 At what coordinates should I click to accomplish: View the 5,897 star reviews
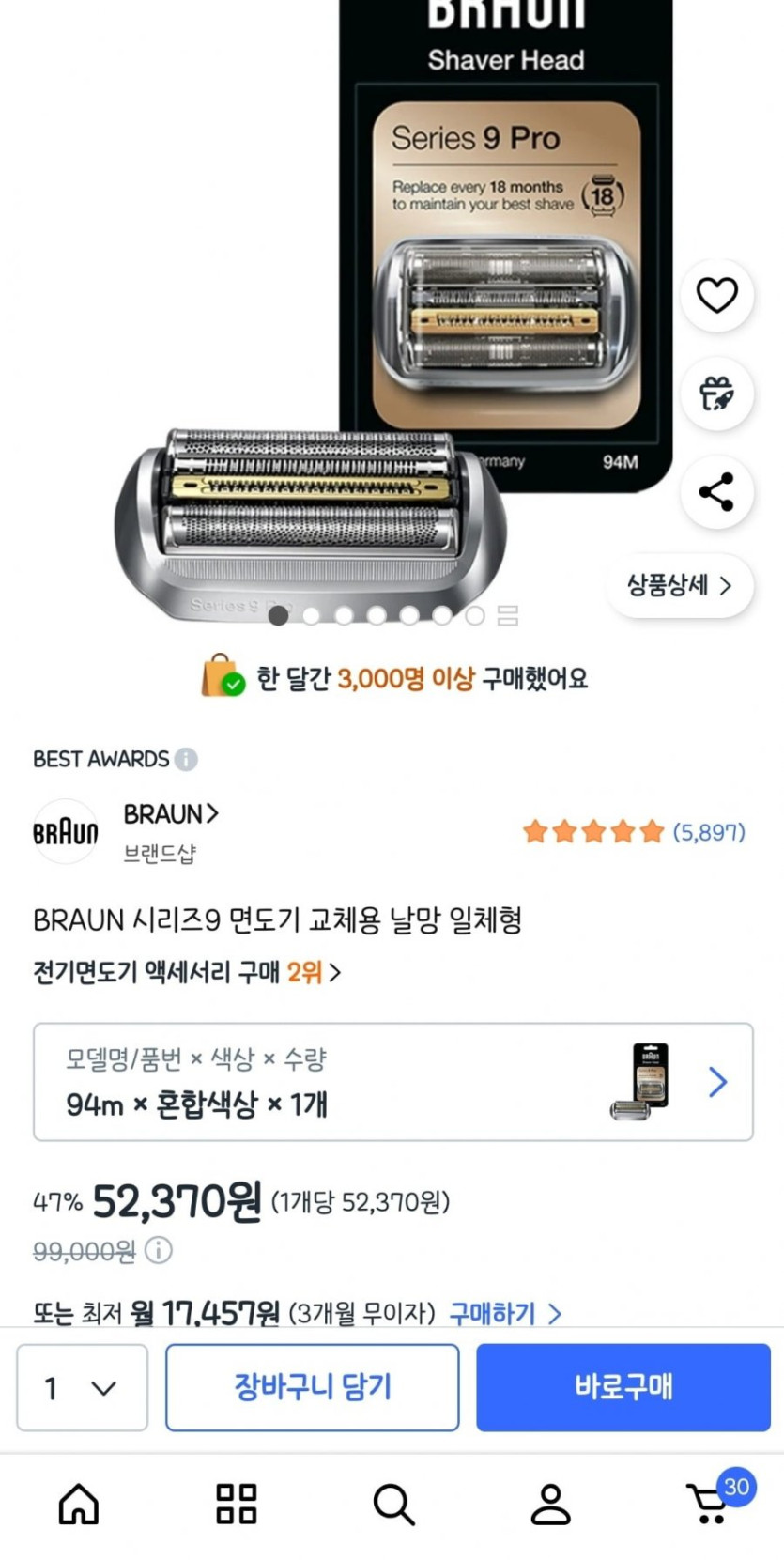point(634,832)
